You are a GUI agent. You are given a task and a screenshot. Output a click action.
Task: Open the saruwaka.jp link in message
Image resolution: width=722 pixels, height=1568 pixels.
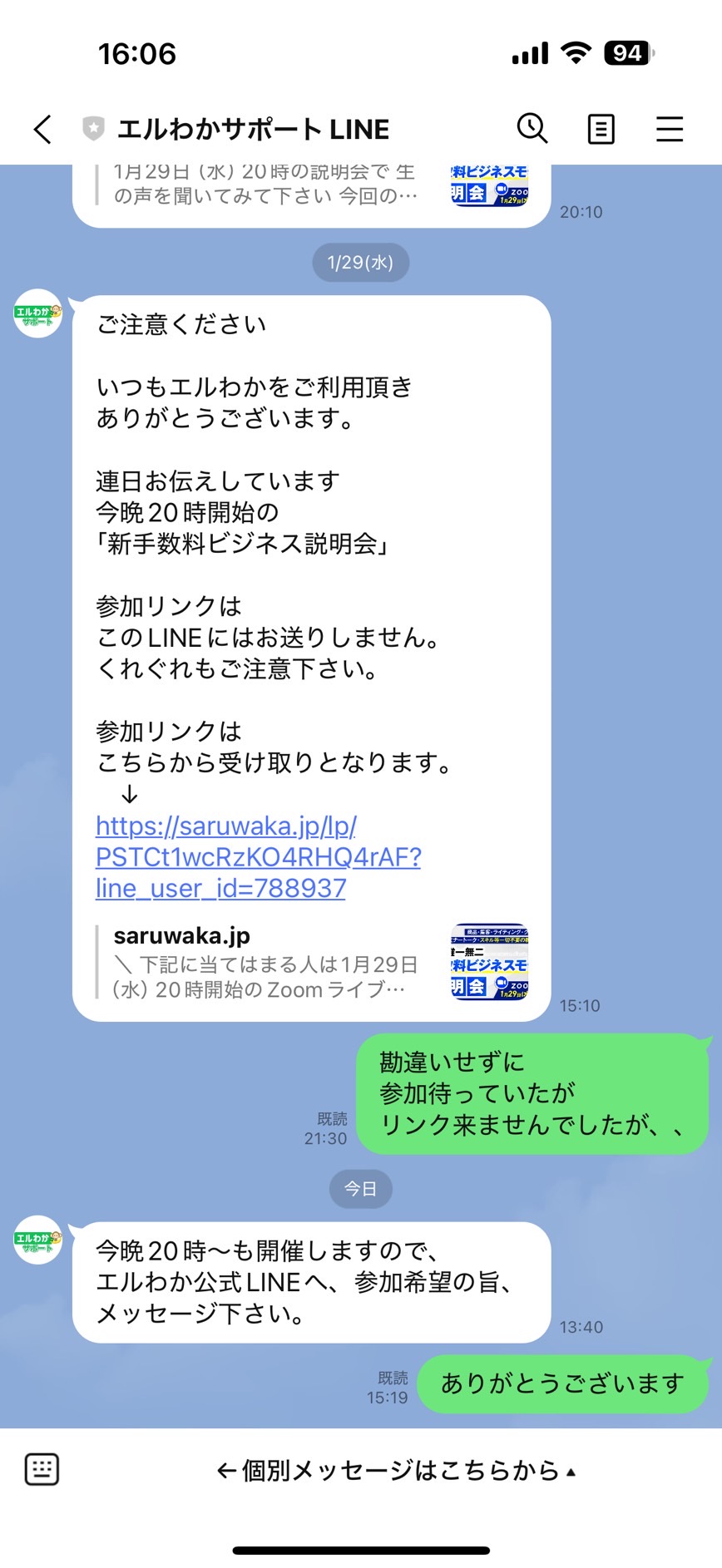click(259, 856)
